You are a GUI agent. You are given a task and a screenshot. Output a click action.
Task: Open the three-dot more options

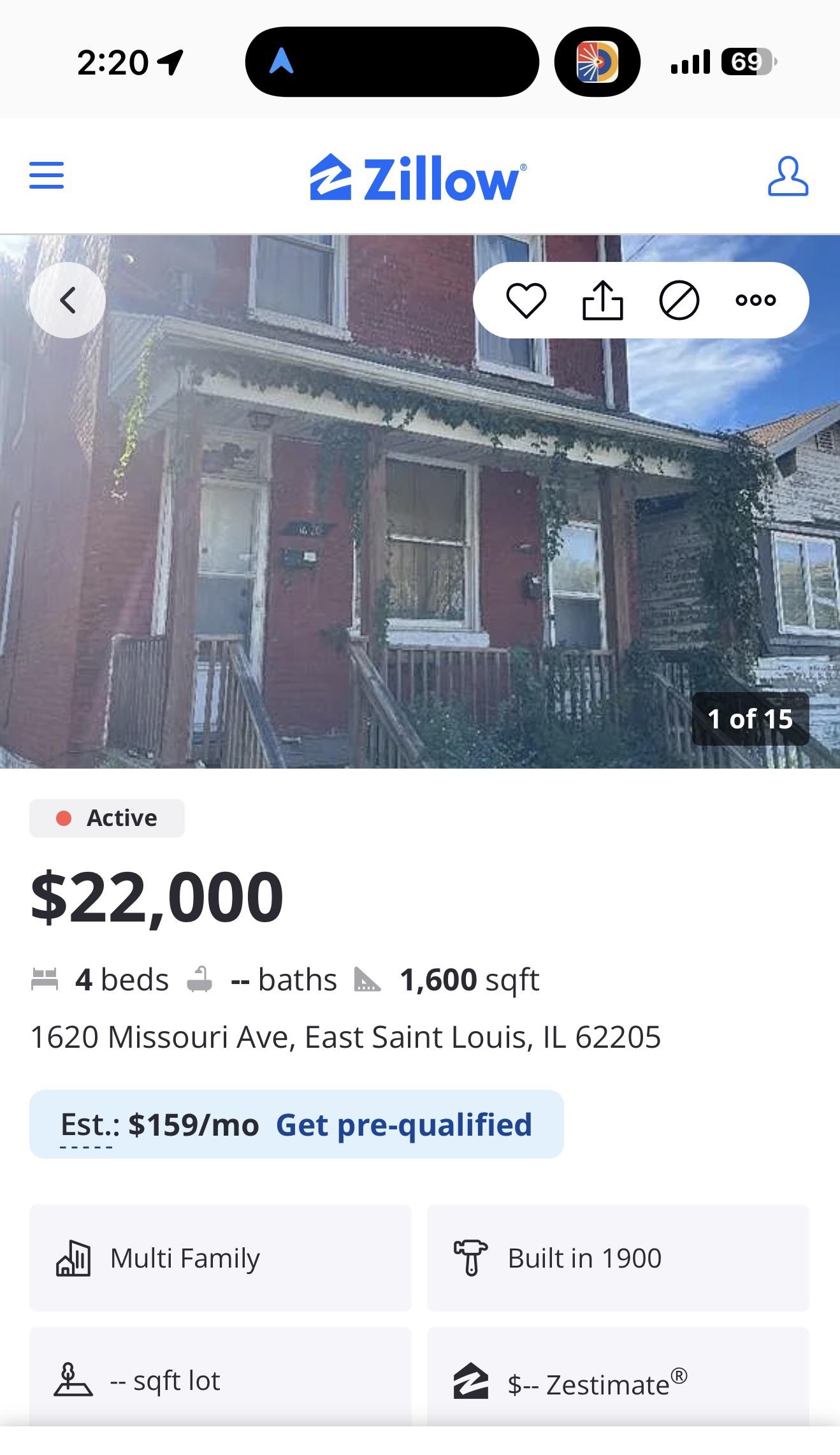(x=755, y=300)
